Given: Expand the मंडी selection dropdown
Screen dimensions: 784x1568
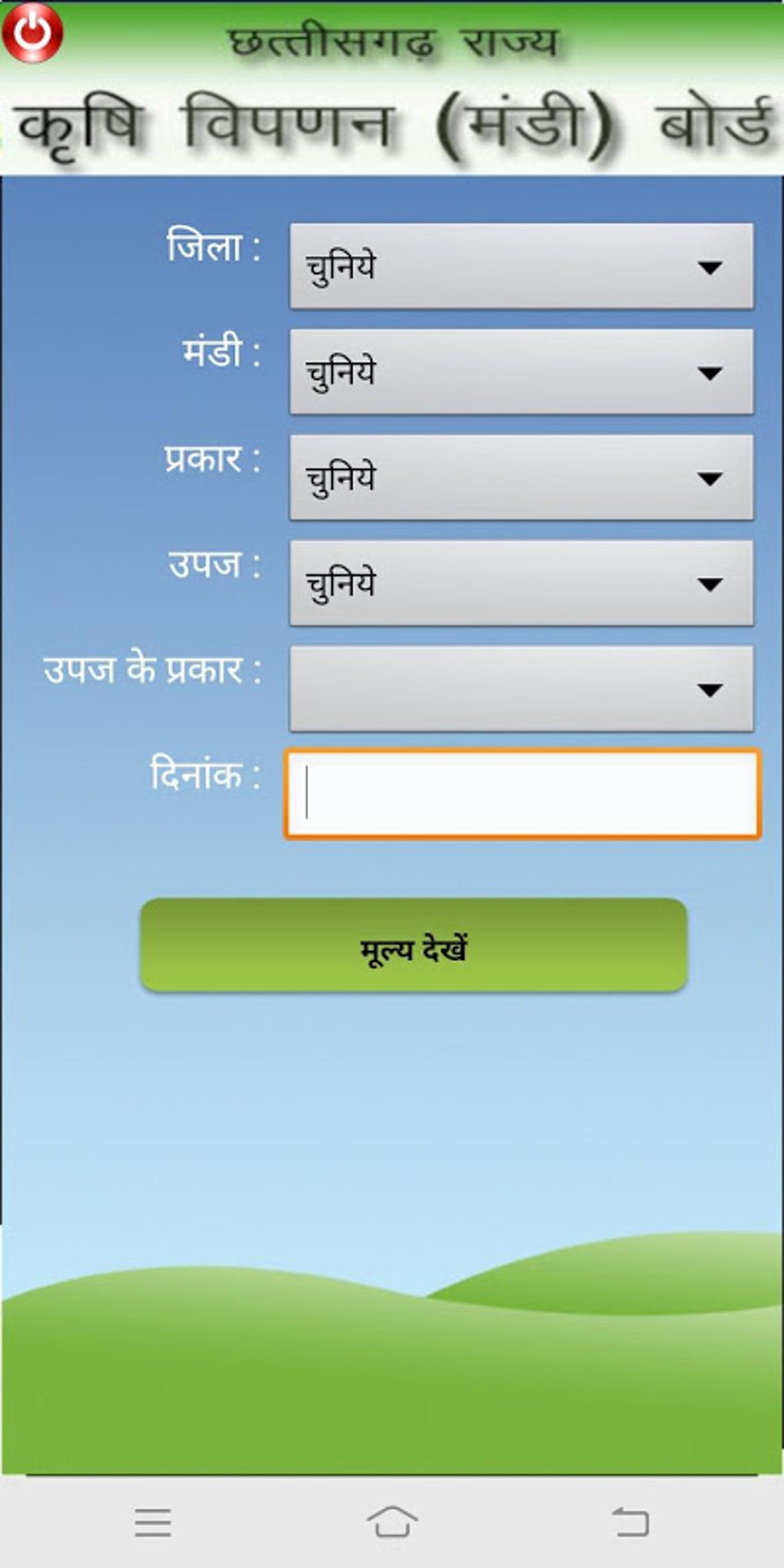Looking at the screenshot, I should [x=521, y=372].
